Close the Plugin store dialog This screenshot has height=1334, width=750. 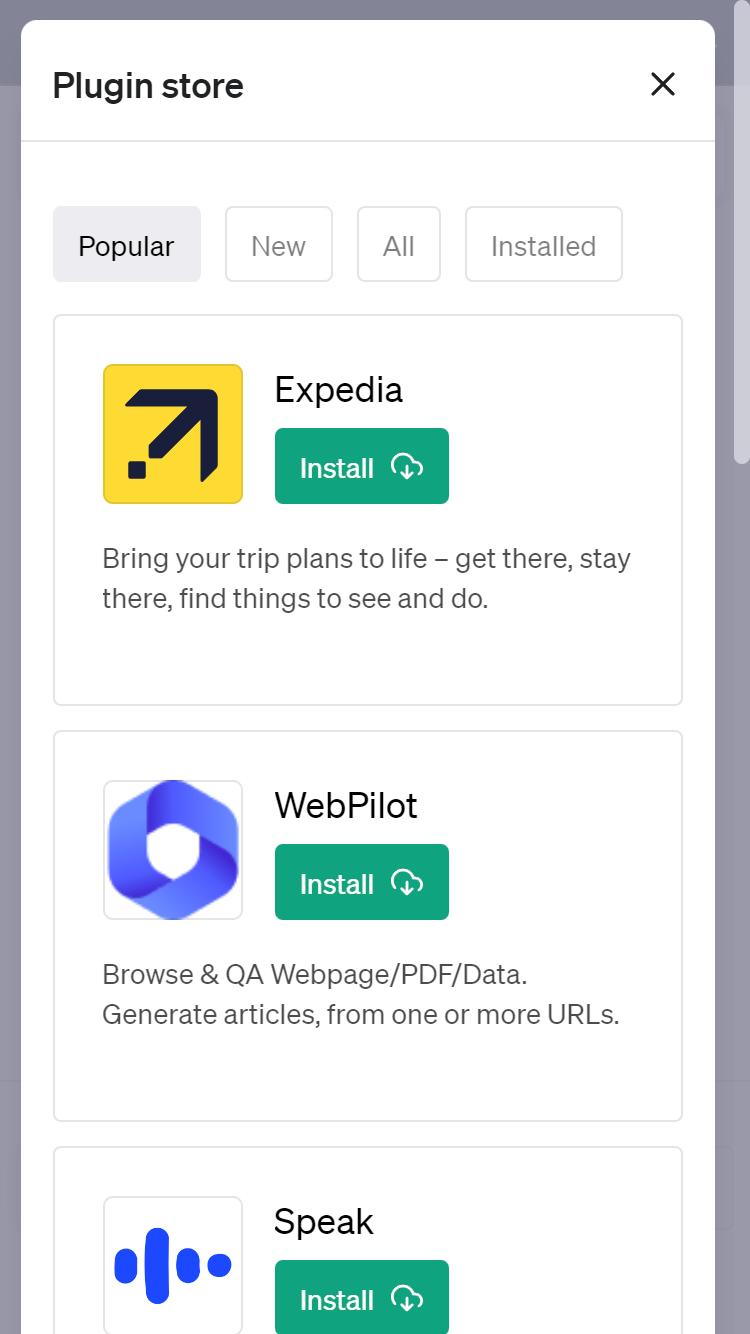click(663, 84)
